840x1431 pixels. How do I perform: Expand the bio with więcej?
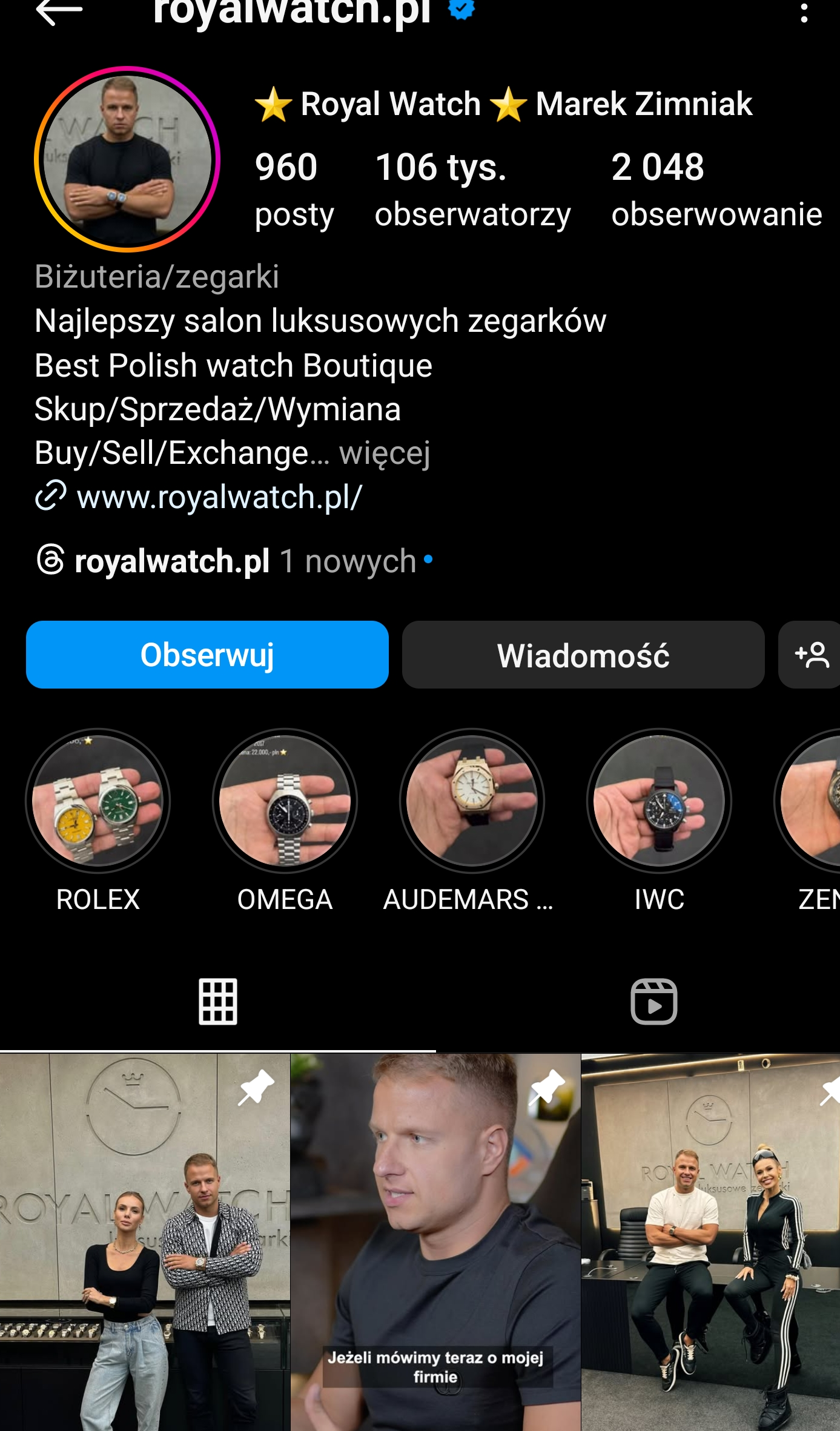point(385,453)
